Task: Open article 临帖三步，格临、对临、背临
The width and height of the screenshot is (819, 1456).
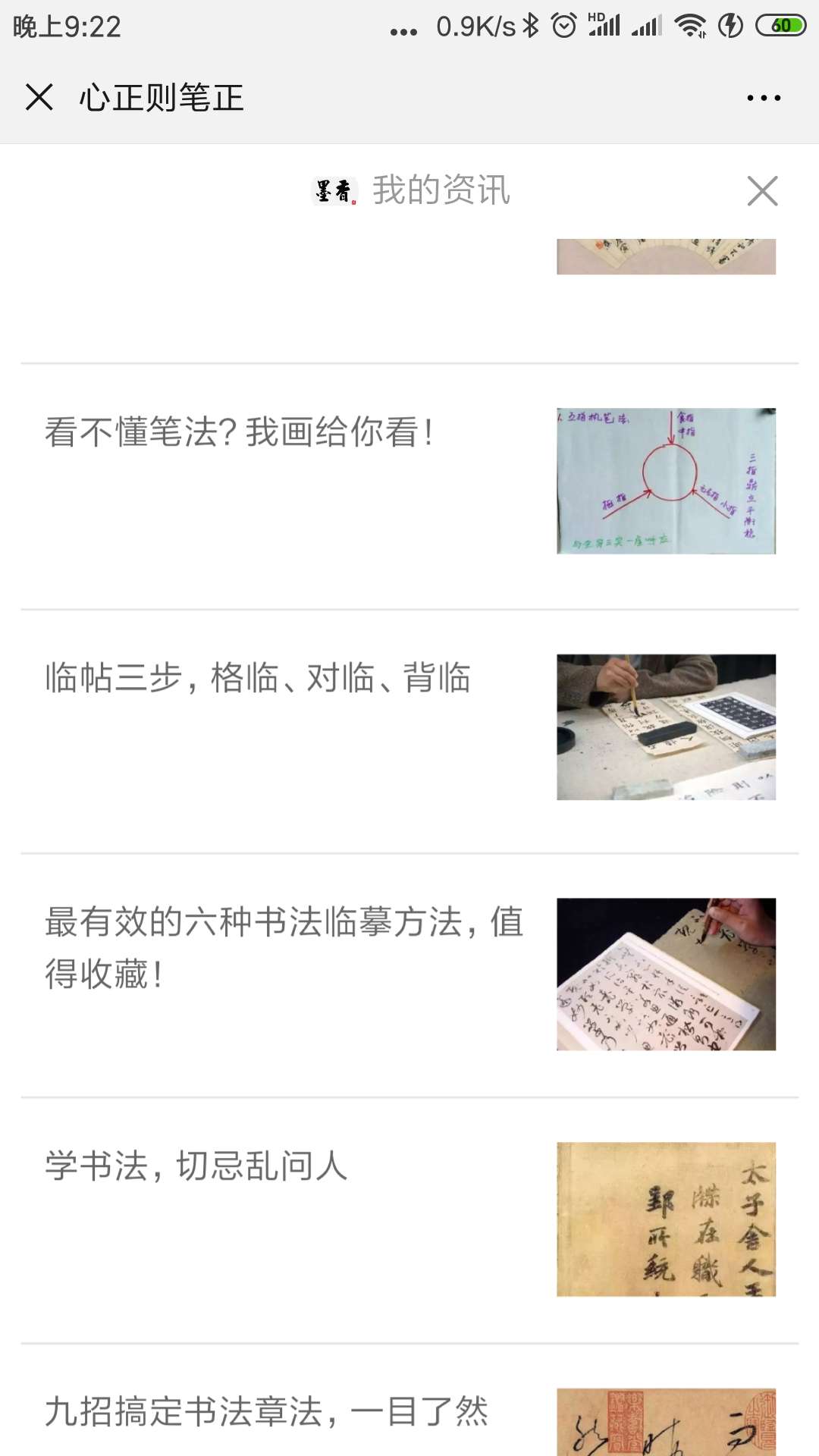Action: click(x=258, y=678)
